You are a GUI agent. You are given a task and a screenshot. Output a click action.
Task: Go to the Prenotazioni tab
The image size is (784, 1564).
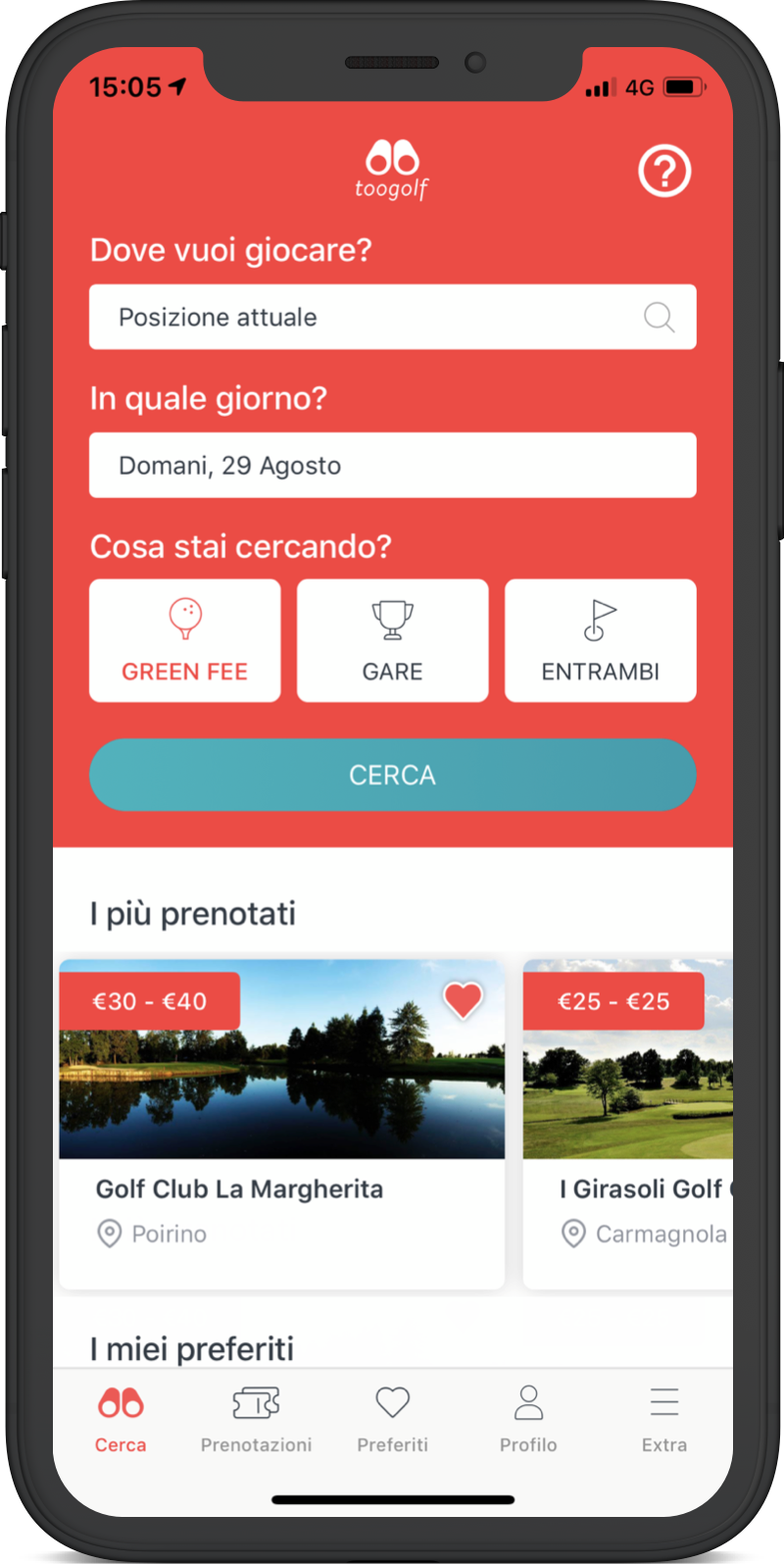pos(256,1419)
